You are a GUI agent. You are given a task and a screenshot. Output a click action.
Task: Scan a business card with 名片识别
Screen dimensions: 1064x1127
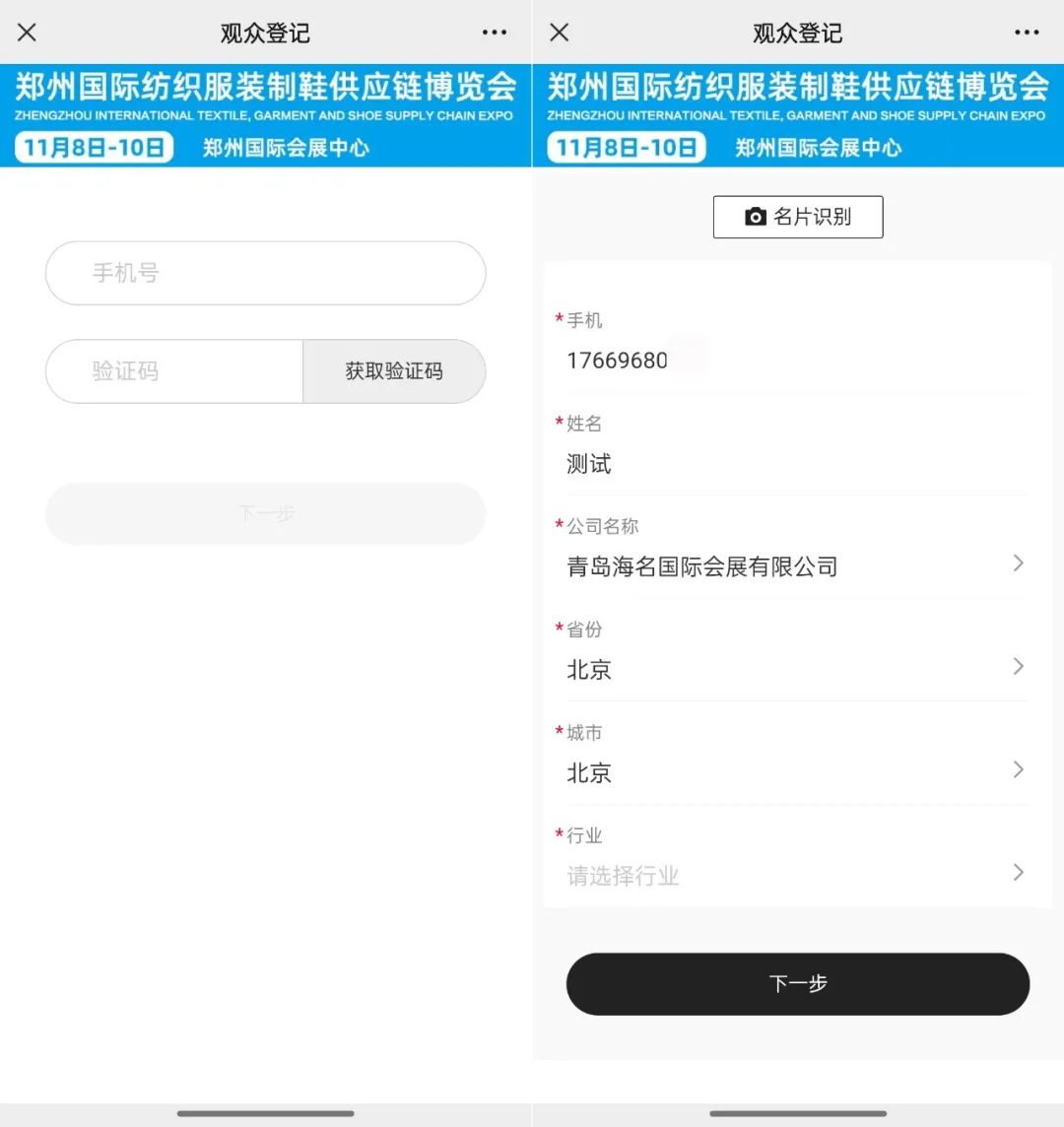point(798,217)
